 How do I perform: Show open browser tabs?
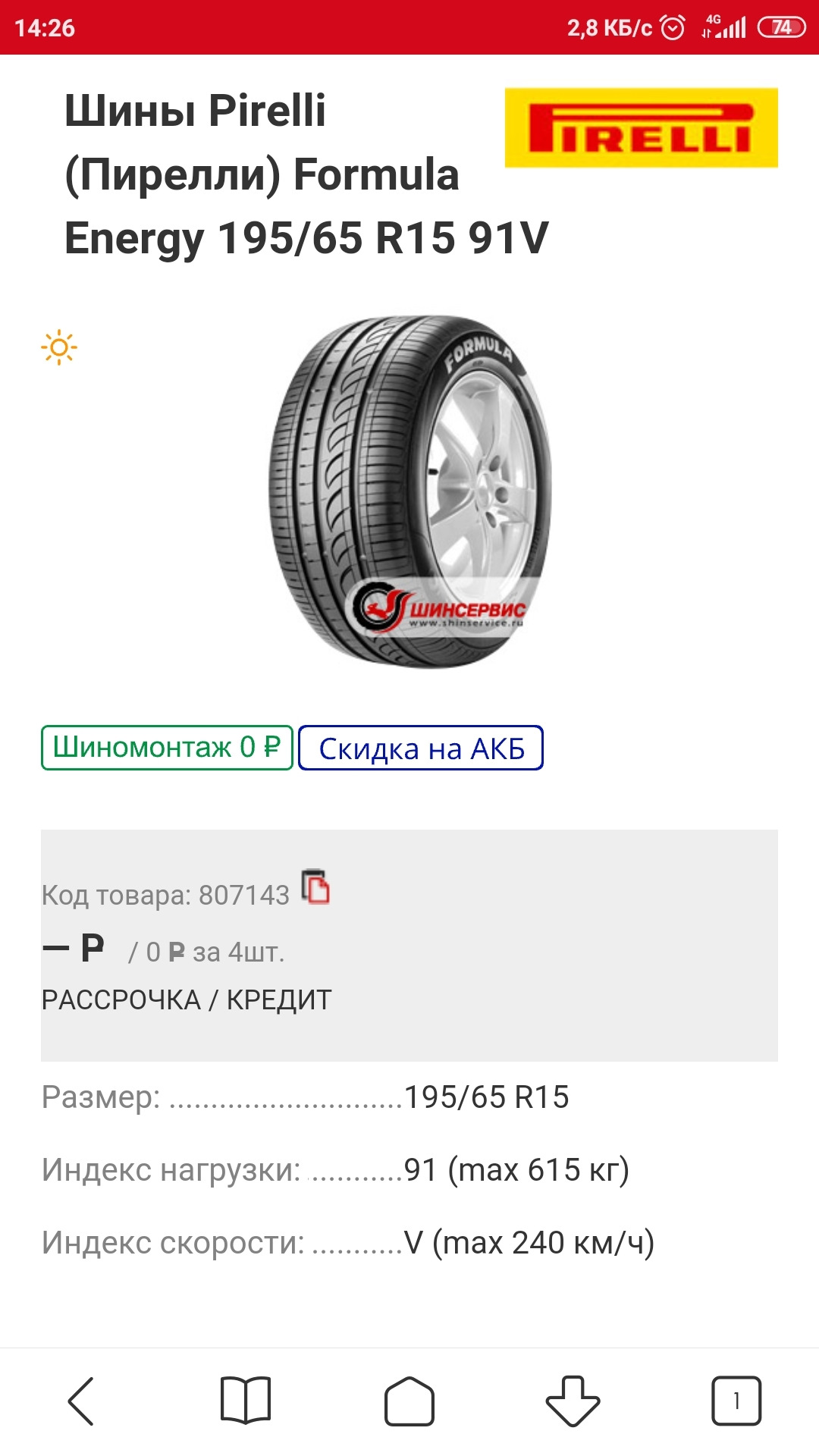coord(736,1401)
